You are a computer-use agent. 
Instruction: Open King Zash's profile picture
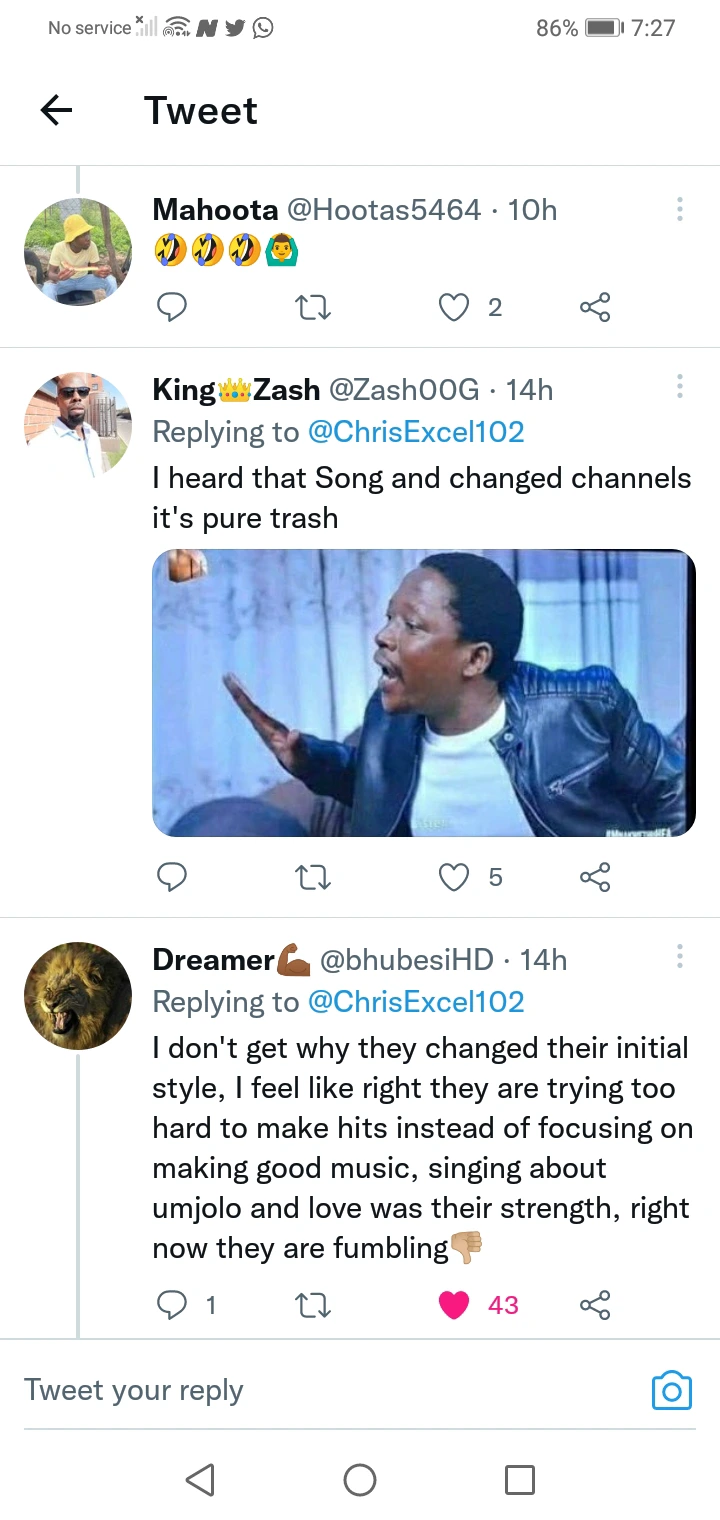tap(78, 424)
